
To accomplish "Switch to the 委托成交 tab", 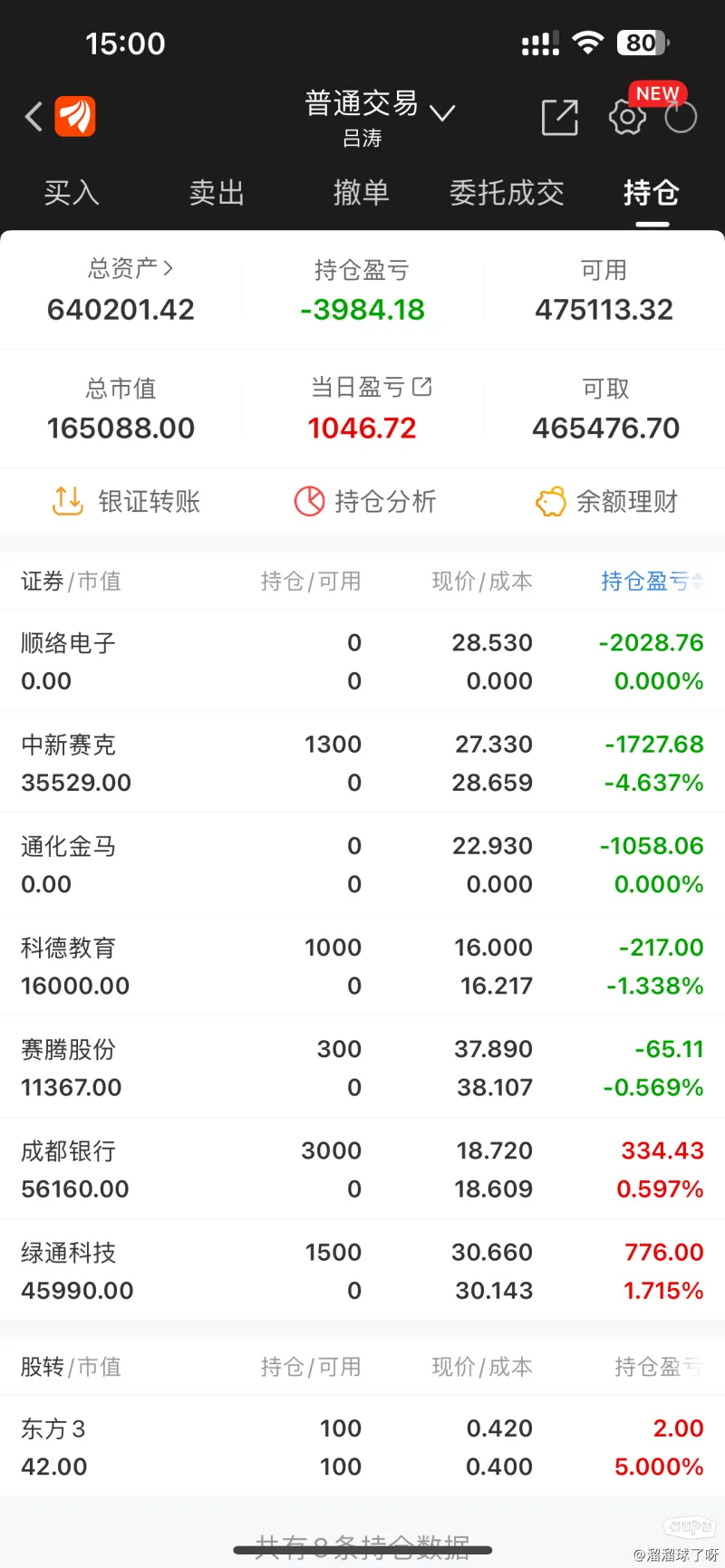I will pos(507,193).
